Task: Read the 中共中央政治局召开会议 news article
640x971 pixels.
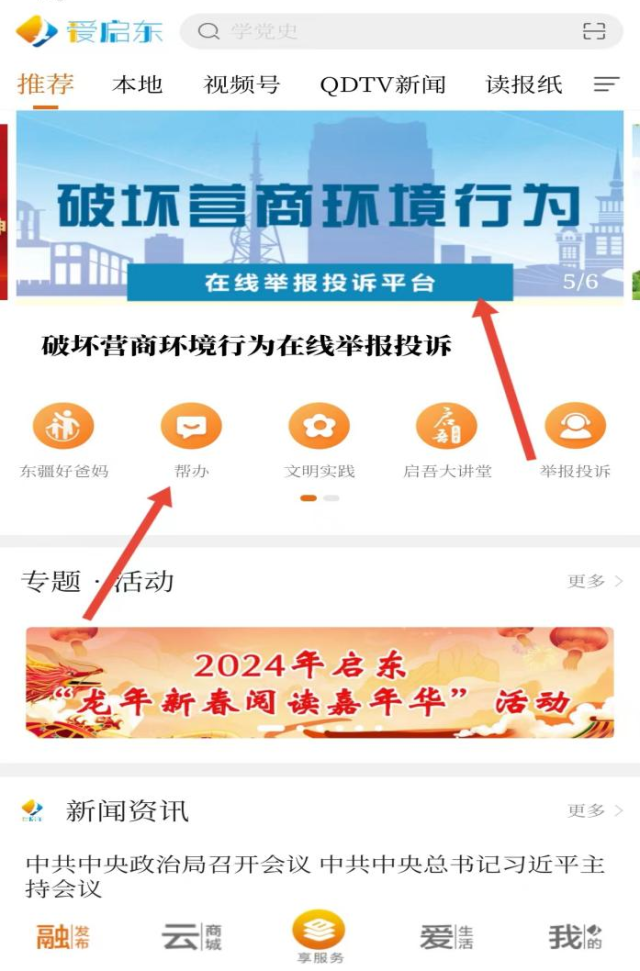Action: (x=315, y=876)
